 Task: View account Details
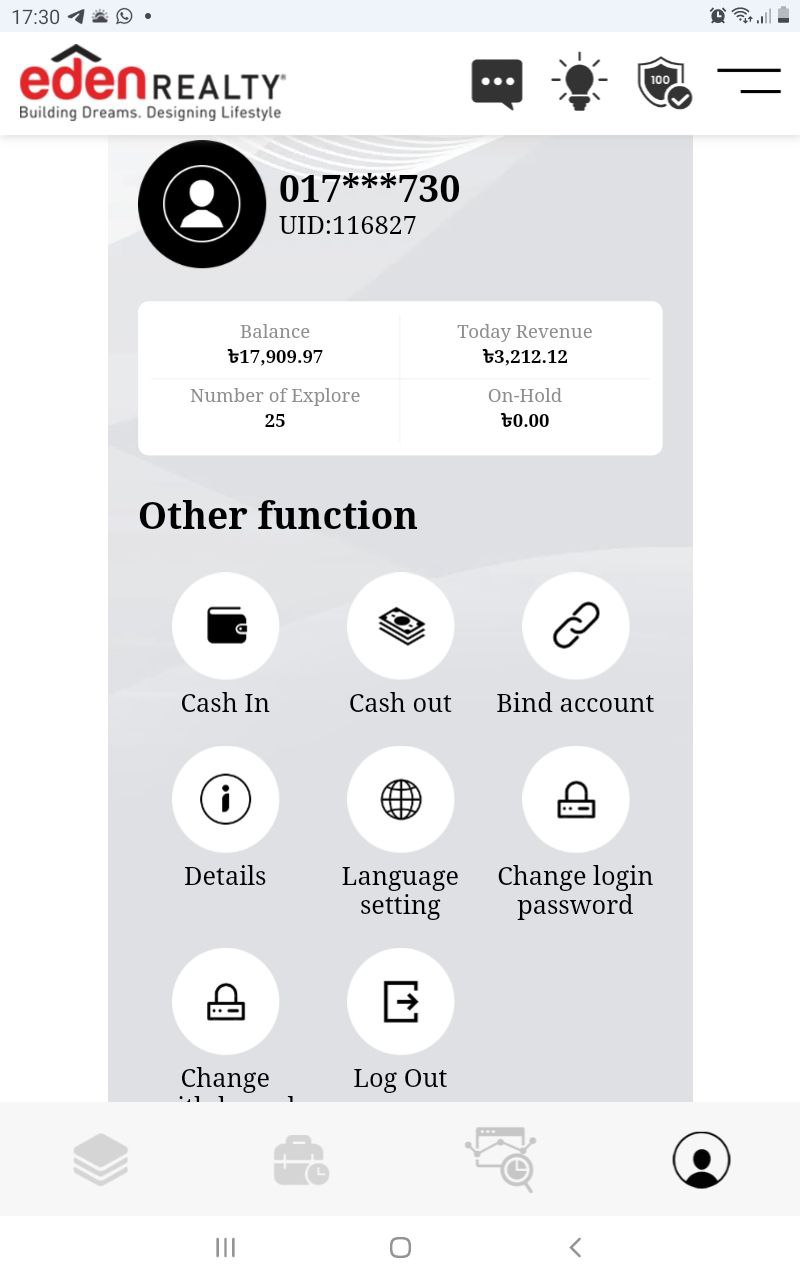[x=225, y=799]
